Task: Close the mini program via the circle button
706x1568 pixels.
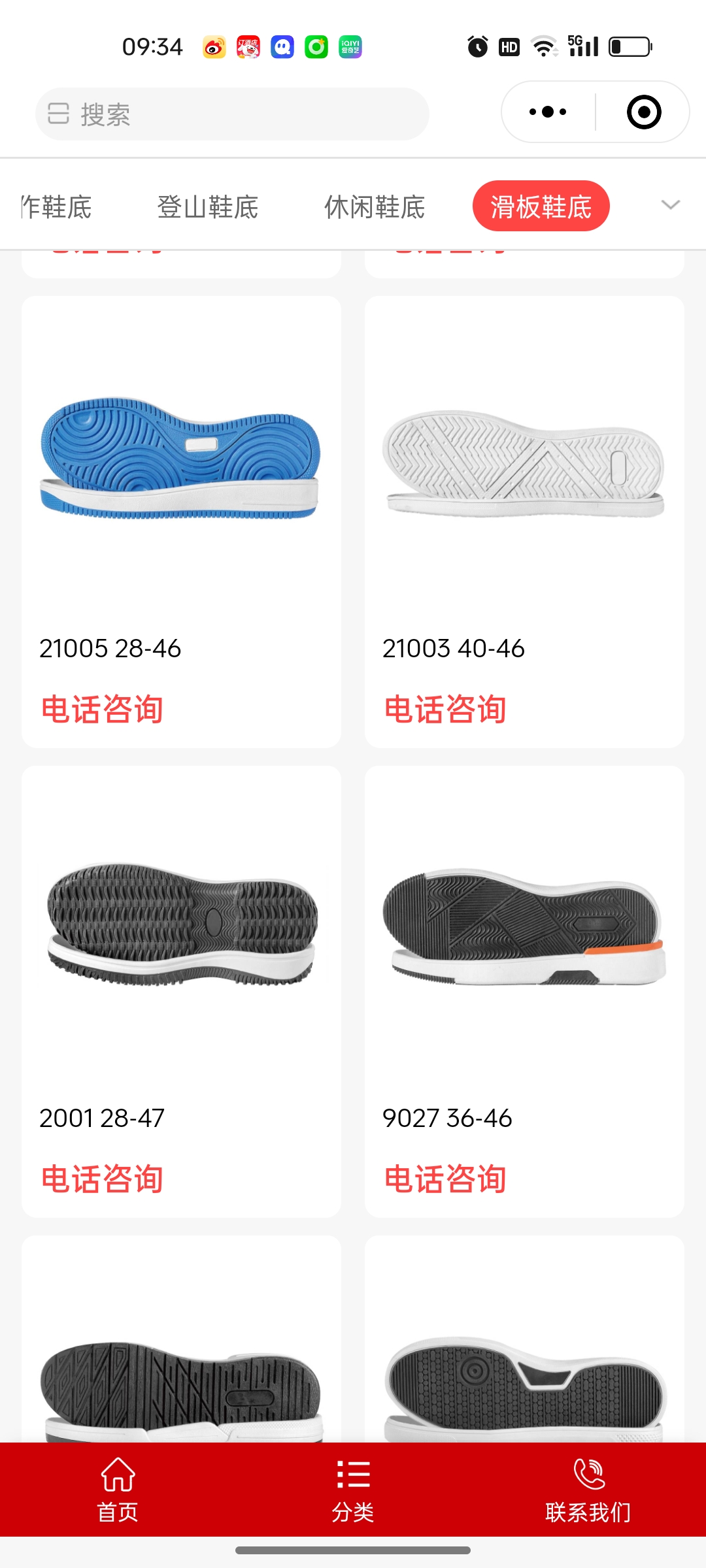Action: coord(643,112)
